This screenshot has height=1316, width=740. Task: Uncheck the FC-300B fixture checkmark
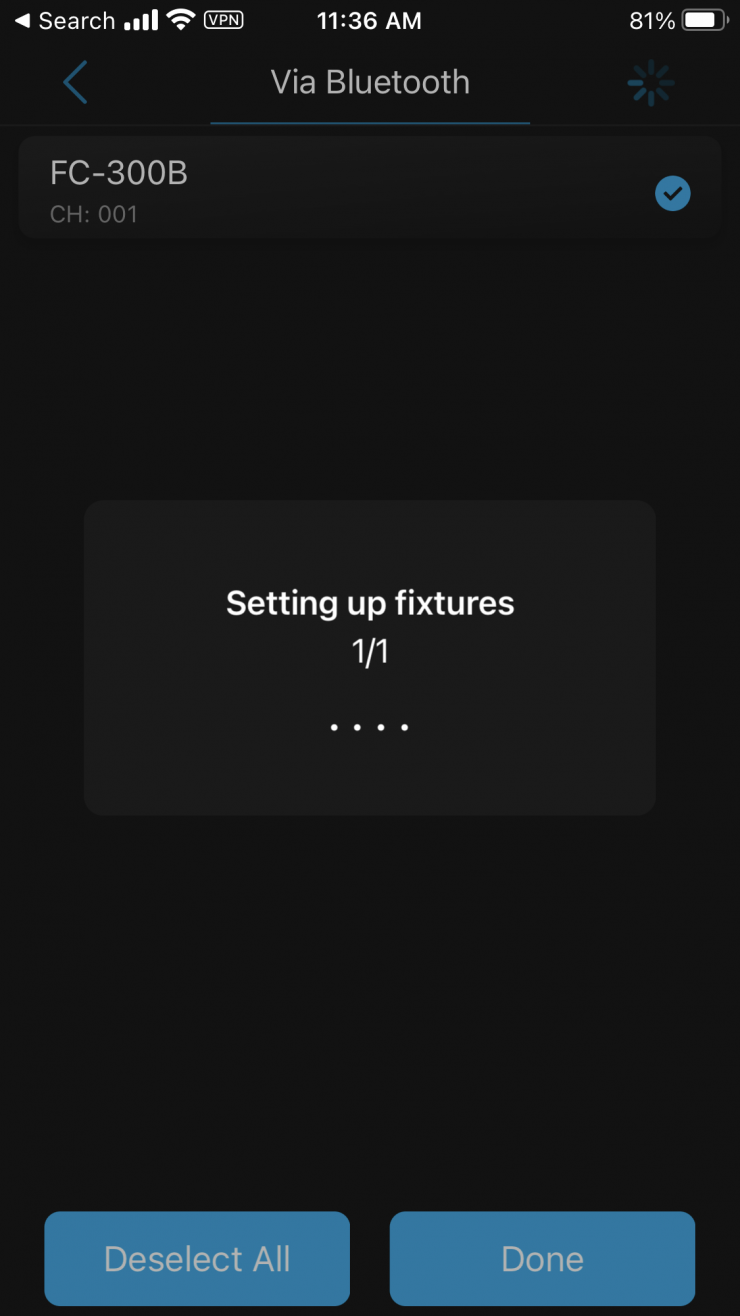(672, 193)
